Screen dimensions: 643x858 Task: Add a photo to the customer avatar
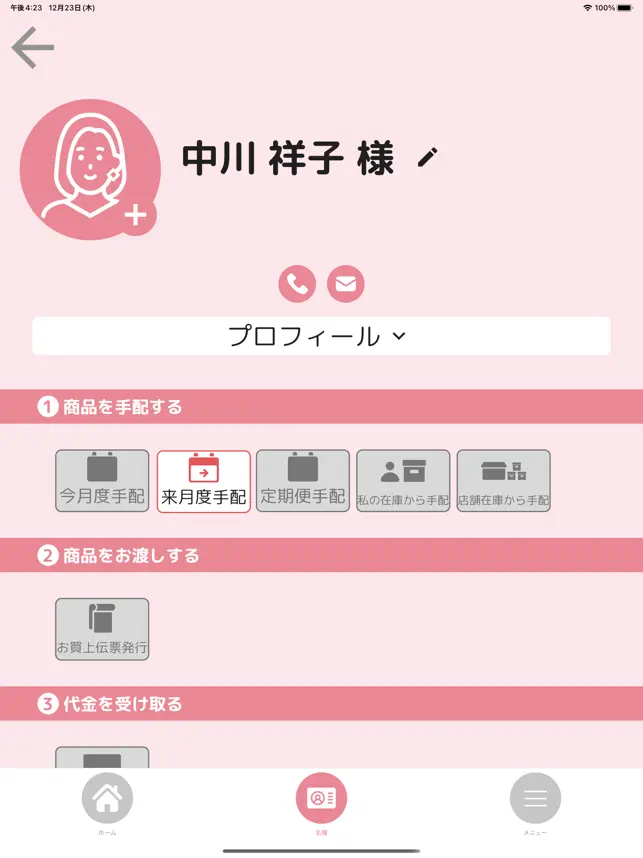135,215
